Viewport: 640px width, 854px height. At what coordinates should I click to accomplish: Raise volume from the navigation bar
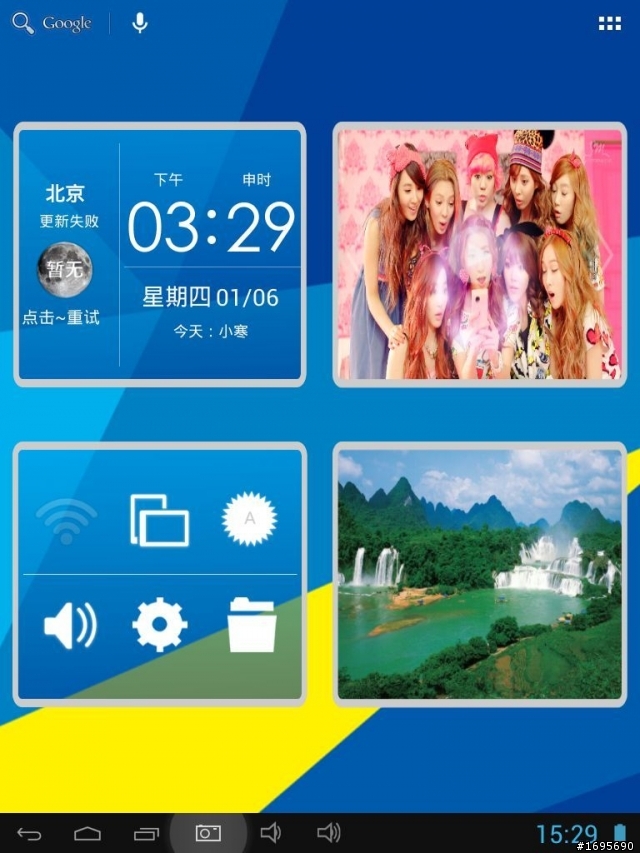(329, 833)
